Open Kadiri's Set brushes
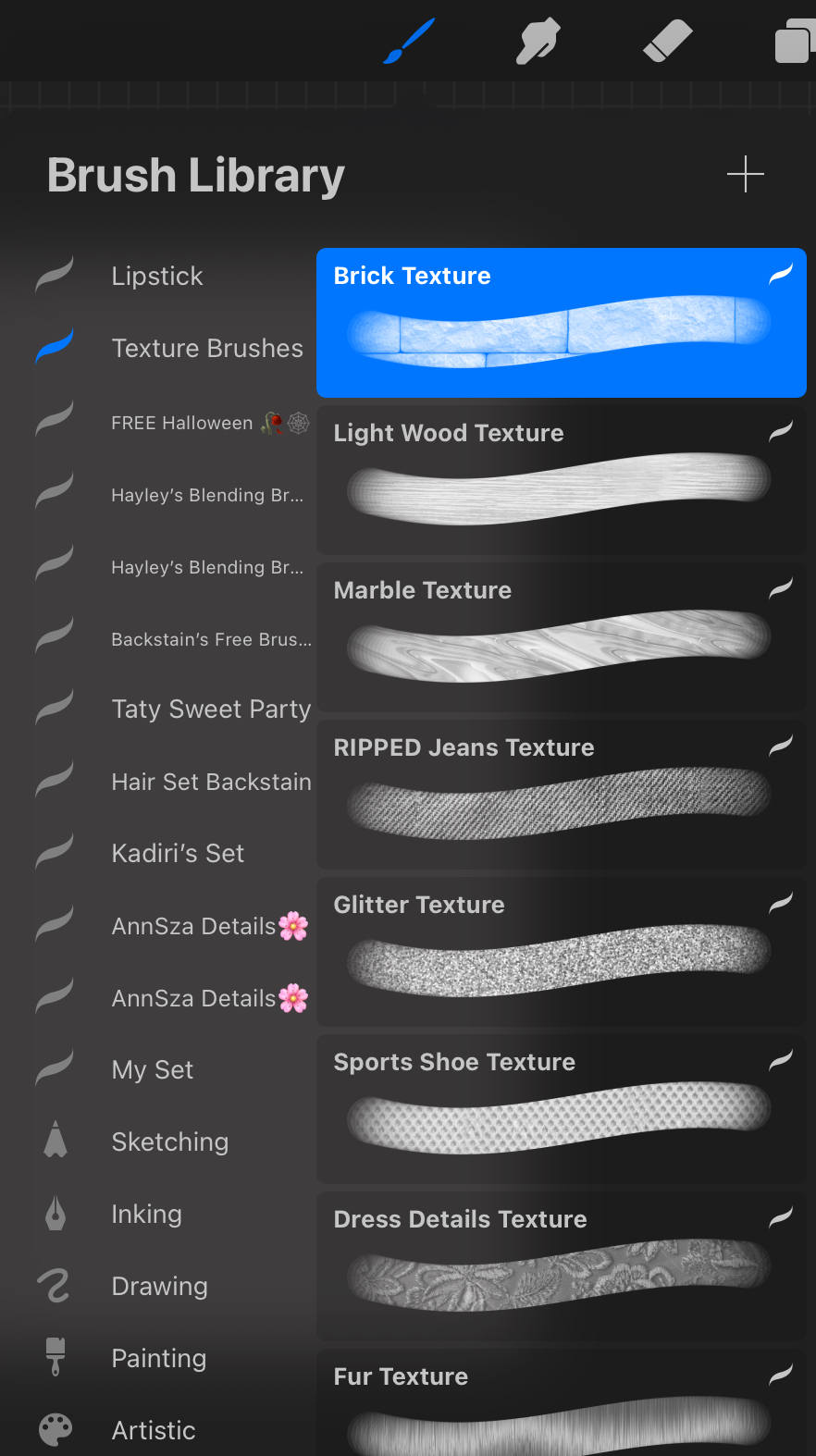Viewport: 816px width, 1456px height. (178, 854)
